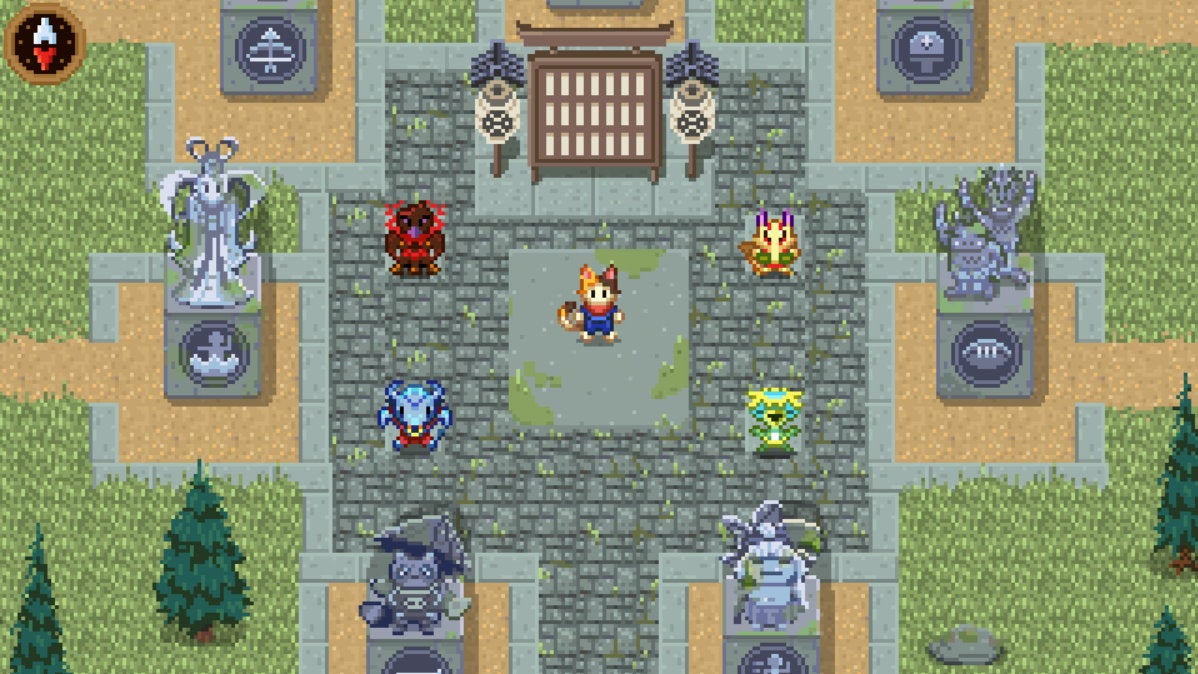
Task: Select the red crow team mascot
Action: tap(413, 237)
